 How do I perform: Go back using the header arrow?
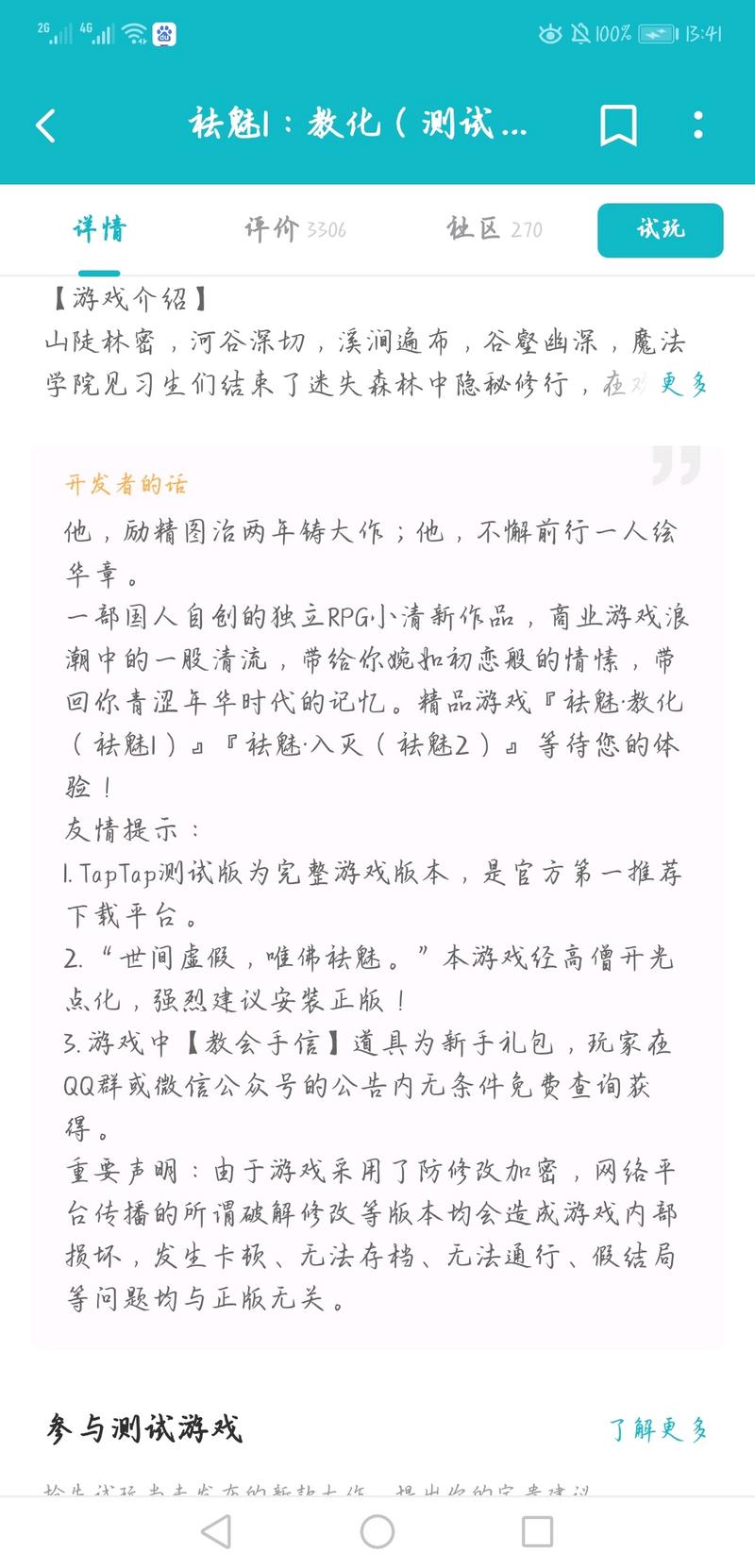tap(45, 125)
